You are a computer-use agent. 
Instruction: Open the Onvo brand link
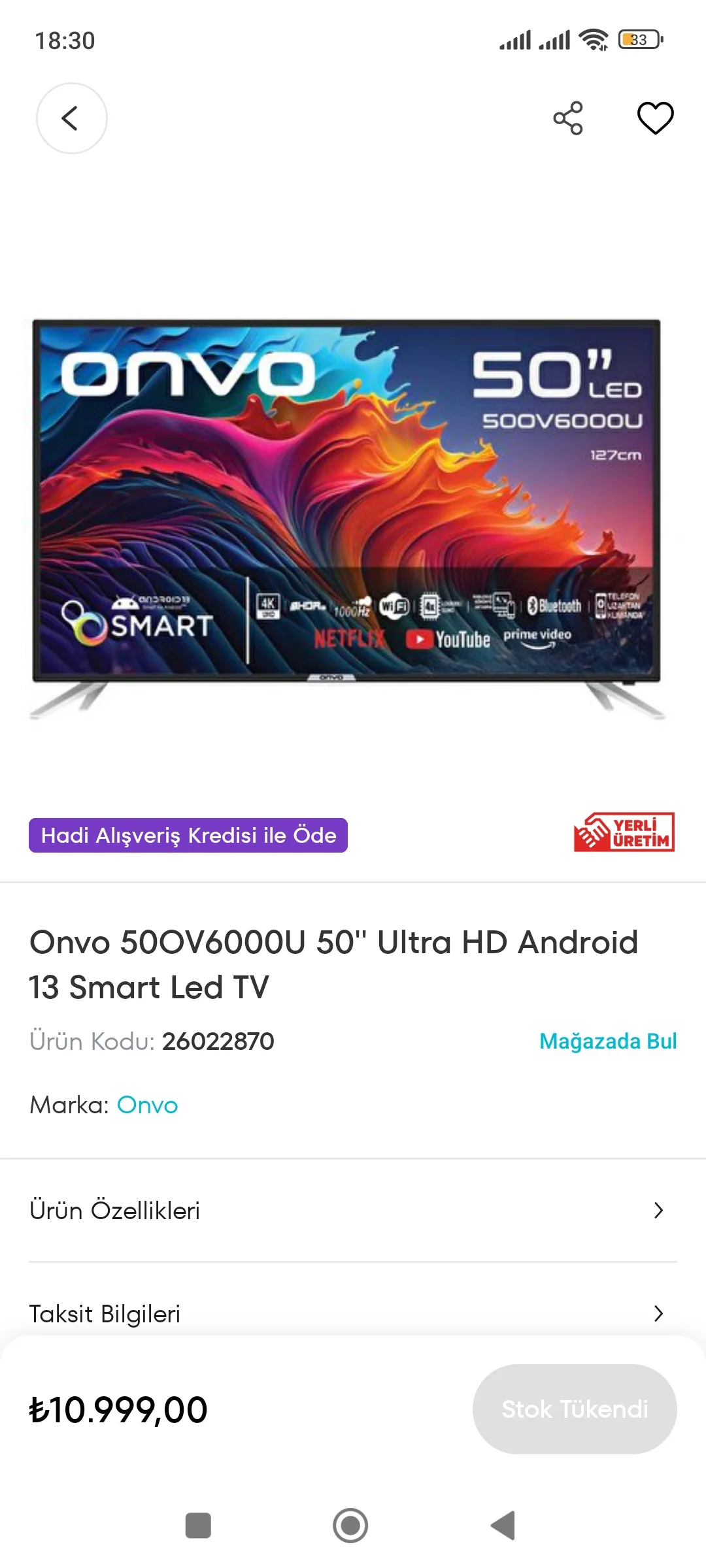tap(147, 1105)
